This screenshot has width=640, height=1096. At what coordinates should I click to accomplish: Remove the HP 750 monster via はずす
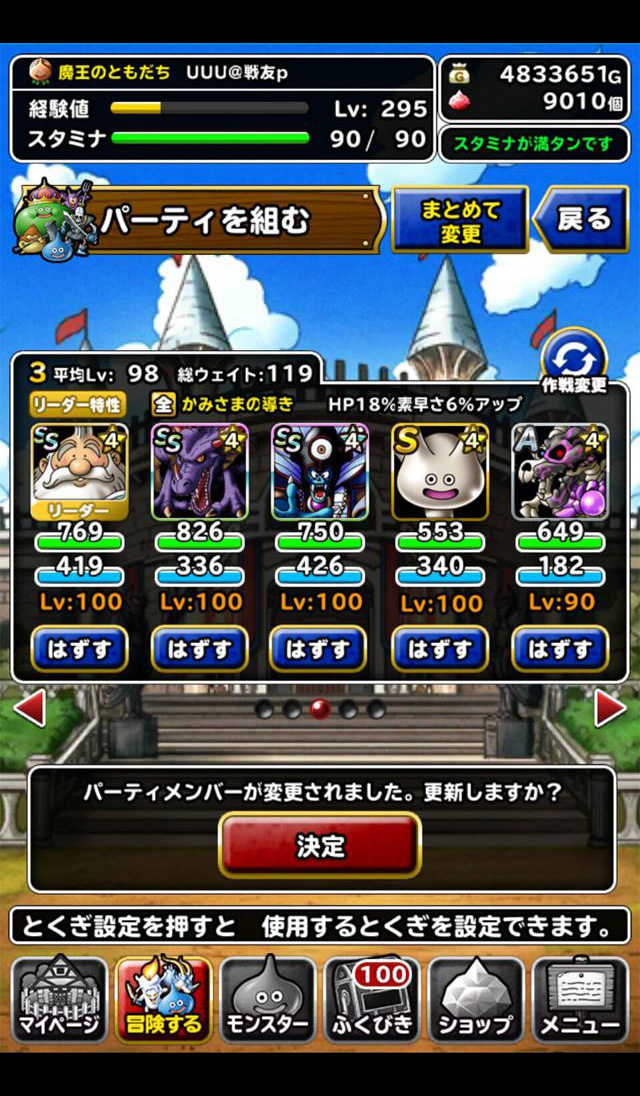(x=319, y=649)
